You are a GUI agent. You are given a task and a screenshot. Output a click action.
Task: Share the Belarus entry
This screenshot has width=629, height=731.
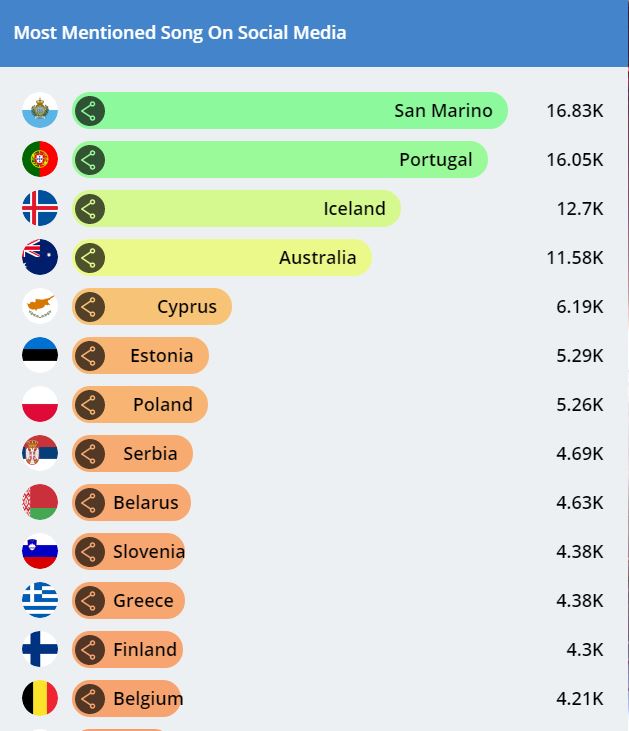click(89, 503)
